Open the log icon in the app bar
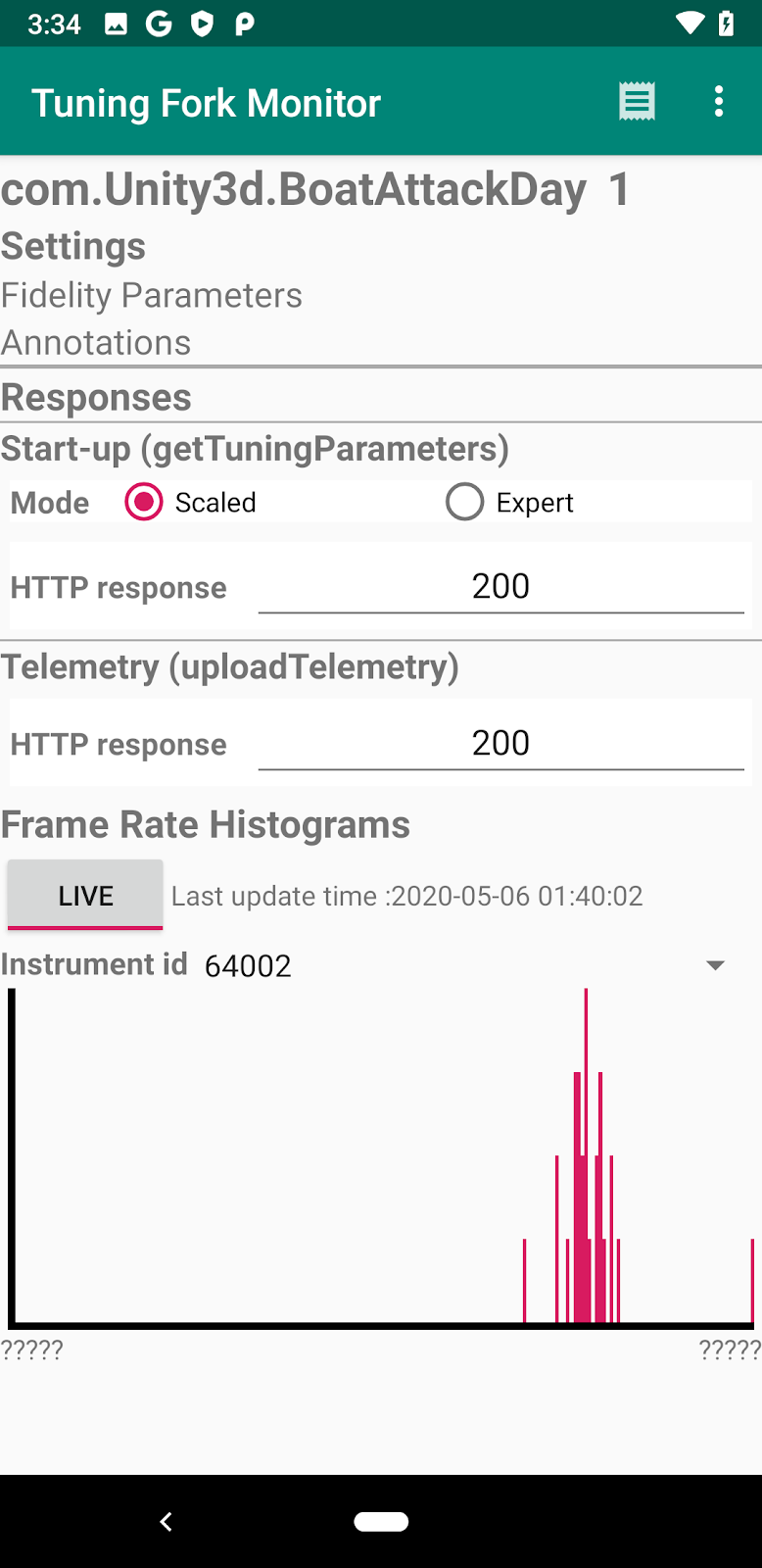 tap(637, 102)
